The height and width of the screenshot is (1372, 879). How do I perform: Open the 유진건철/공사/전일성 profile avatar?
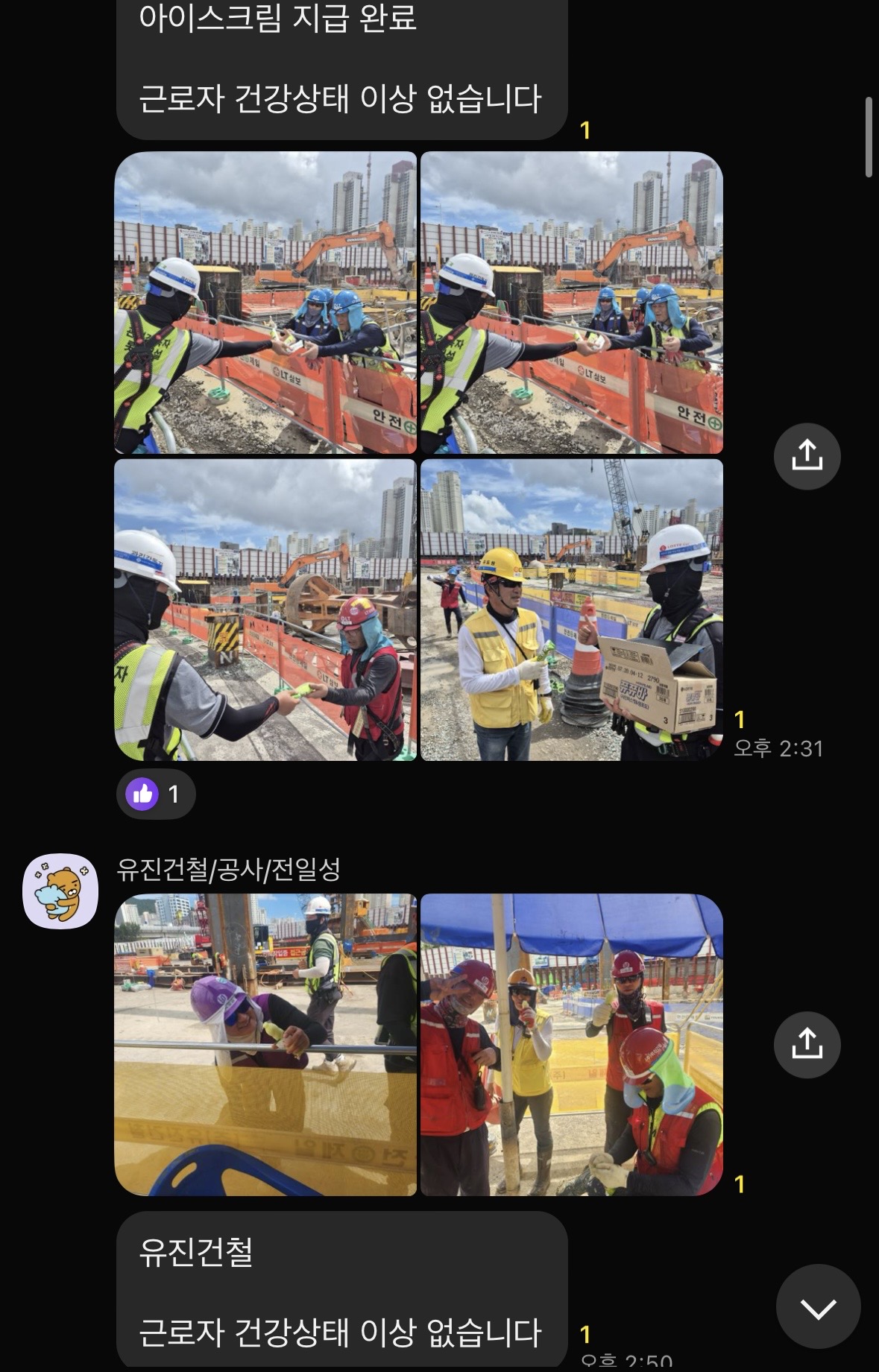click(x=60, y=891)
